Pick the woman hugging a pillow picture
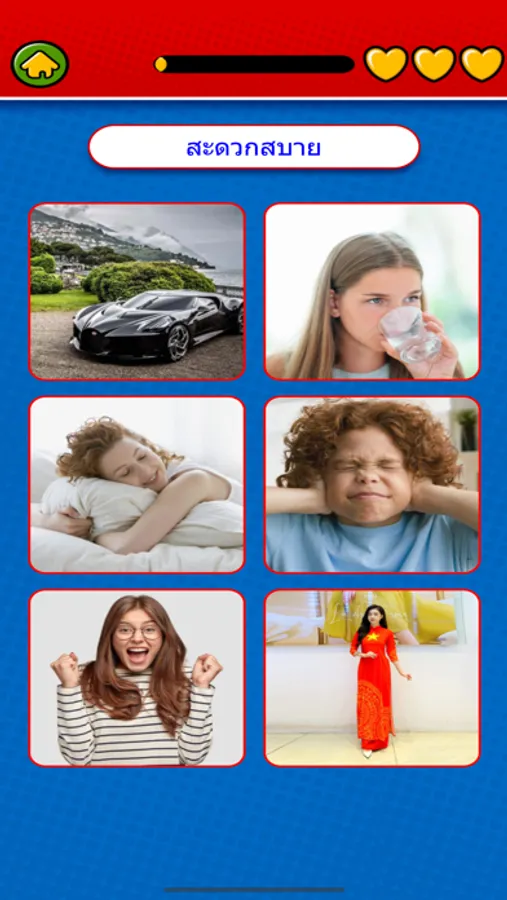This screenshot has width=507, height=900. 137,485
